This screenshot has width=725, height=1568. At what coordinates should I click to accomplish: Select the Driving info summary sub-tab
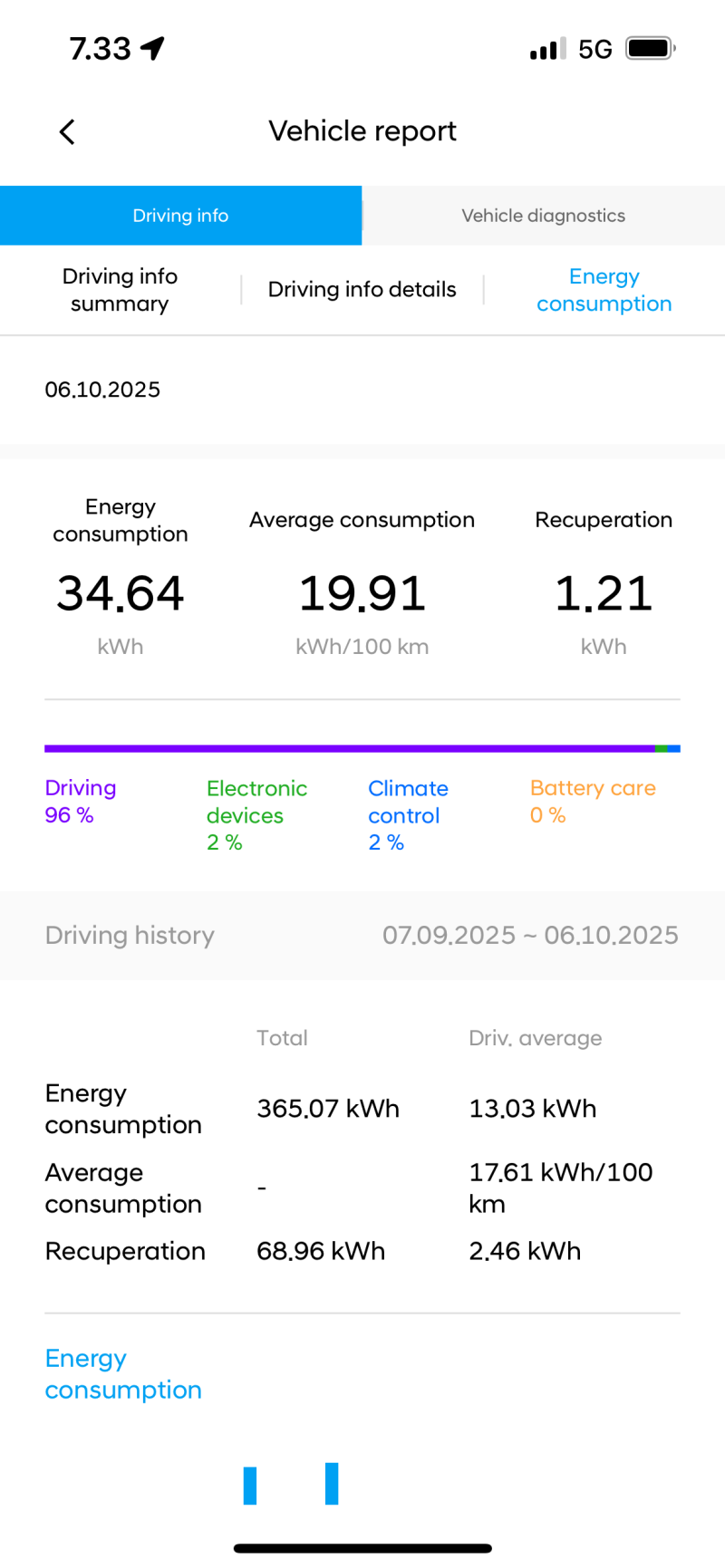(120, 290)
